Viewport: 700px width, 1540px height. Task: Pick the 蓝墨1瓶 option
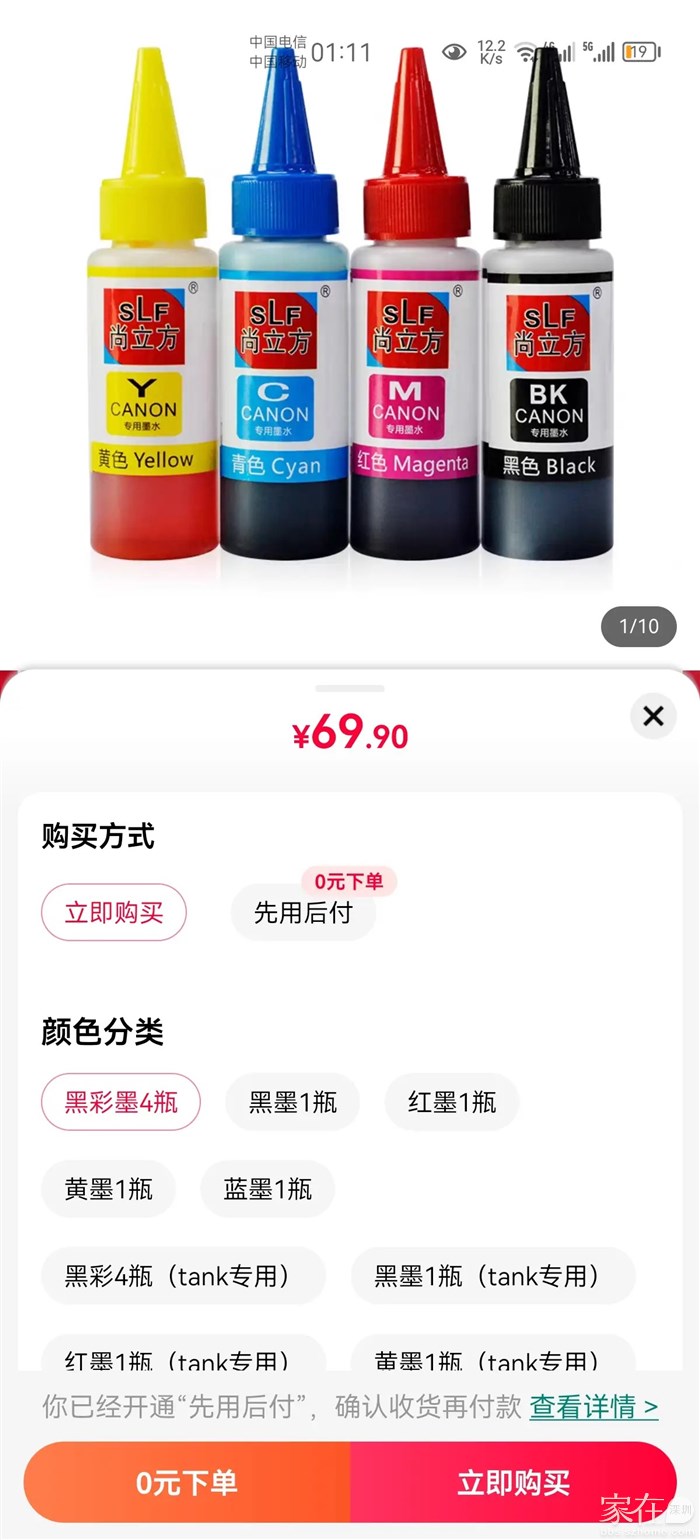point(267,1188)
